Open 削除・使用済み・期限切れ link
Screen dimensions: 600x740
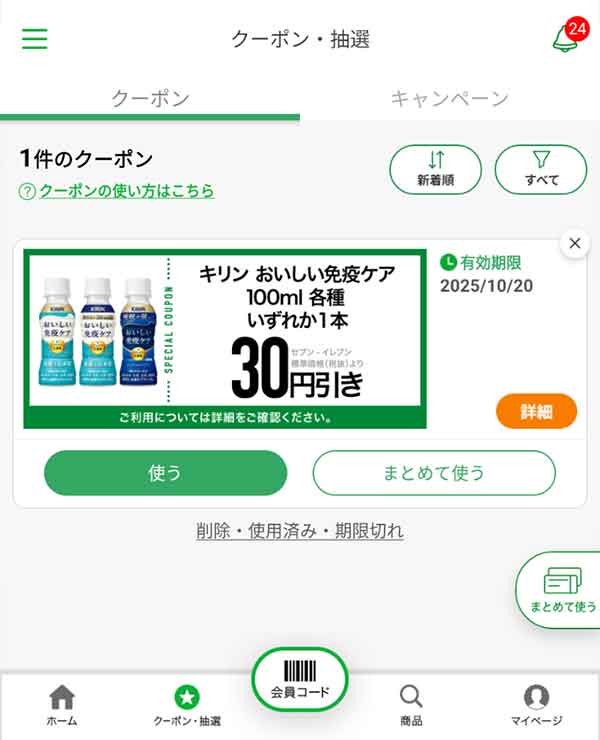[x=300, y=531]
